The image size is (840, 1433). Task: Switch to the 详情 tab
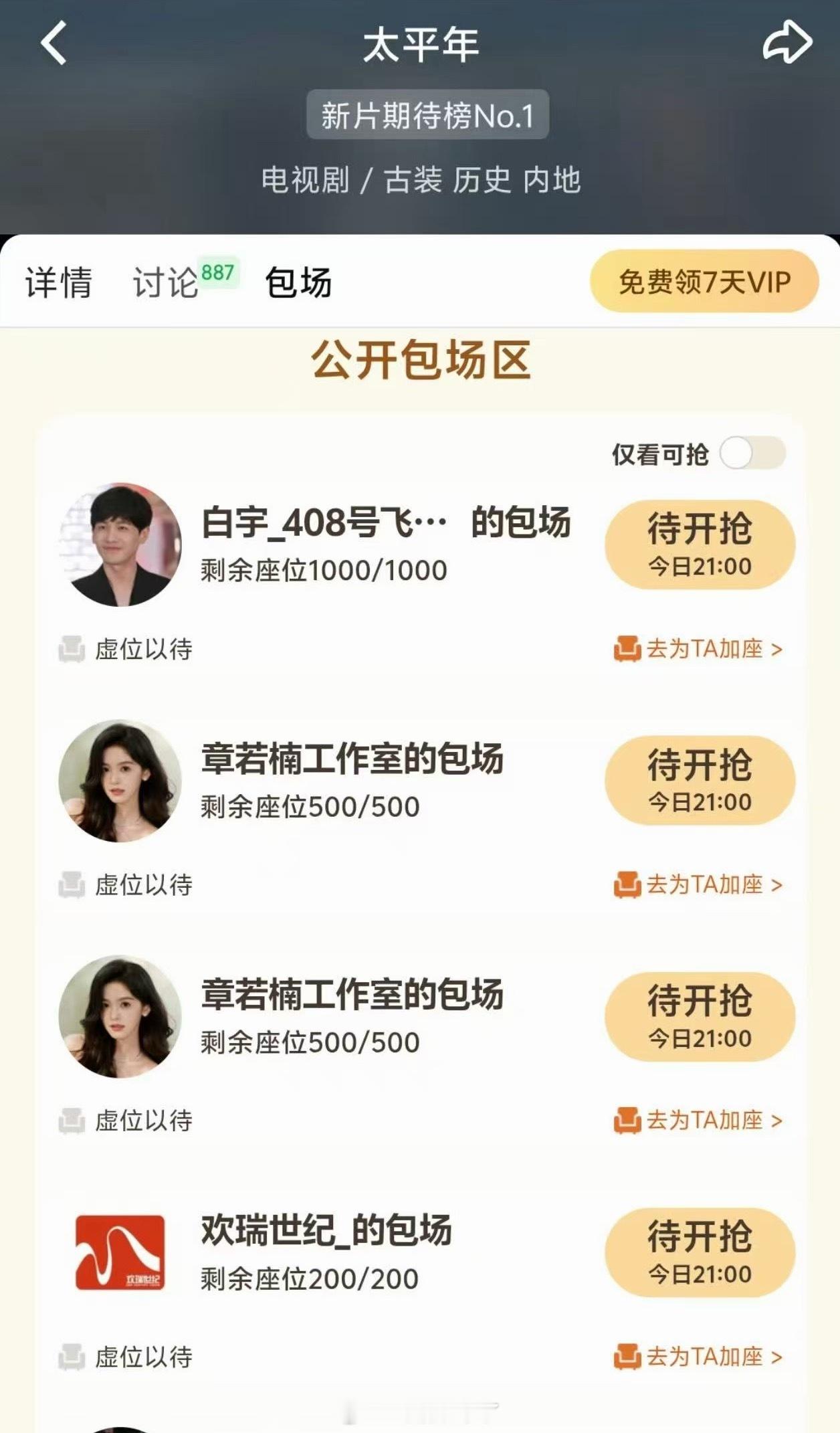pos(59,282)
